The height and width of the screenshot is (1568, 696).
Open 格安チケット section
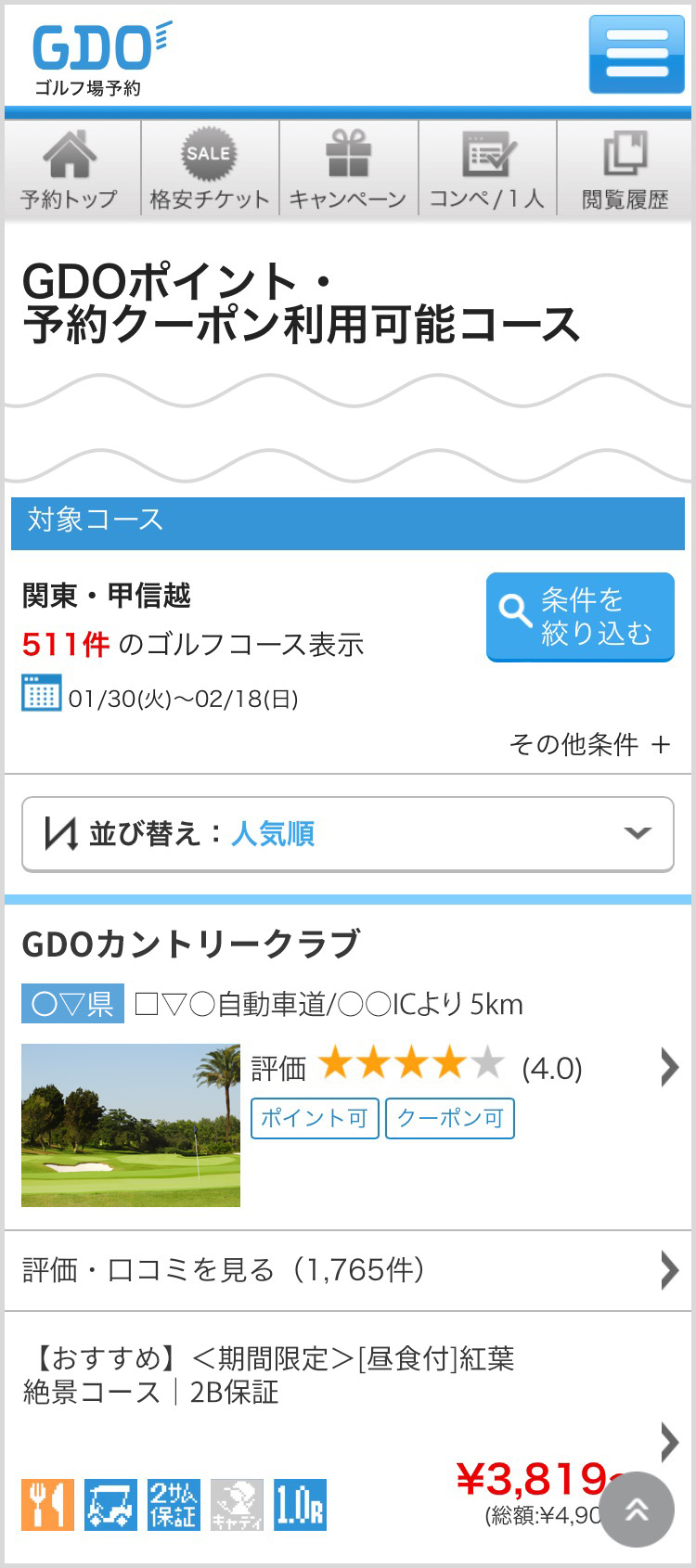pos(210,170)
